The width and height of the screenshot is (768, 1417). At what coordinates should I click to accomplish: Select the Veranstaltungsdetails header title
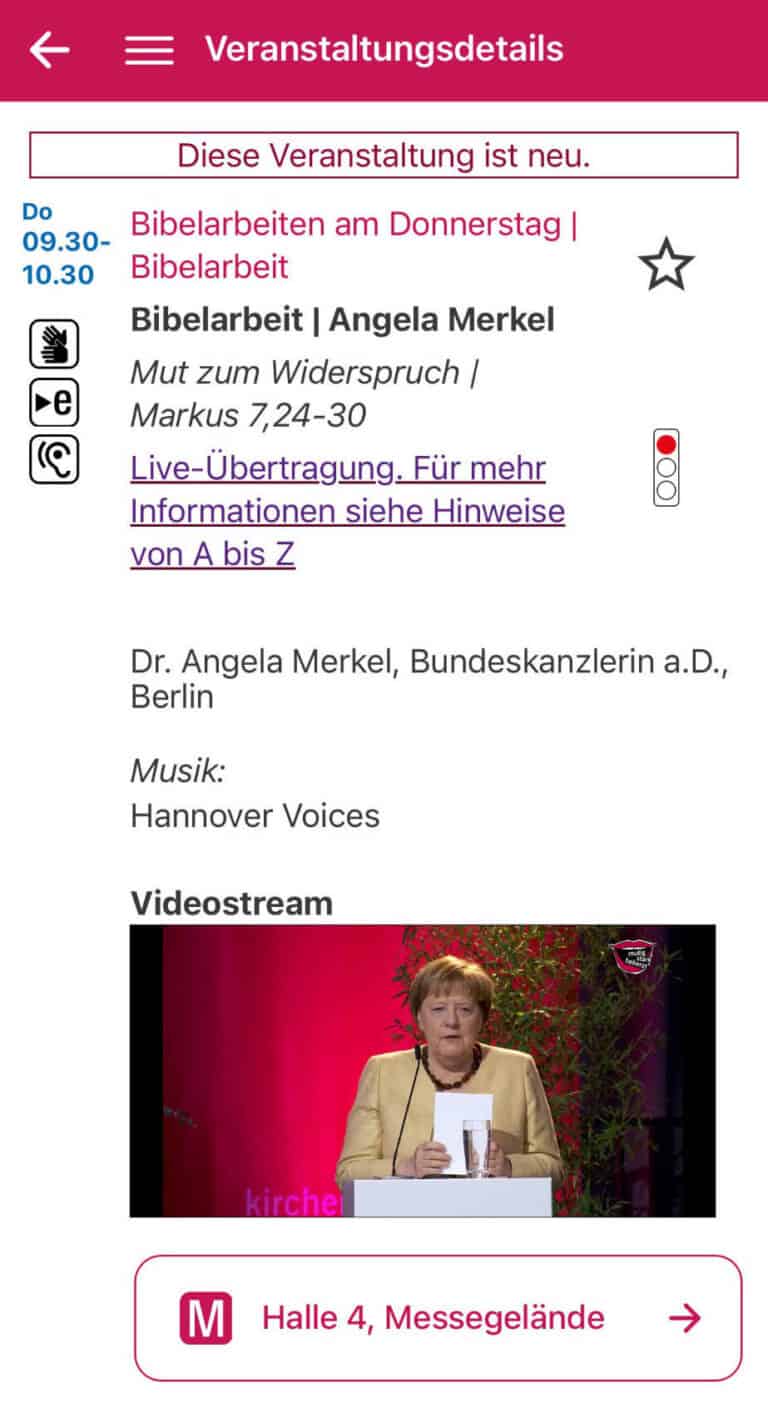tap(383, 49)
